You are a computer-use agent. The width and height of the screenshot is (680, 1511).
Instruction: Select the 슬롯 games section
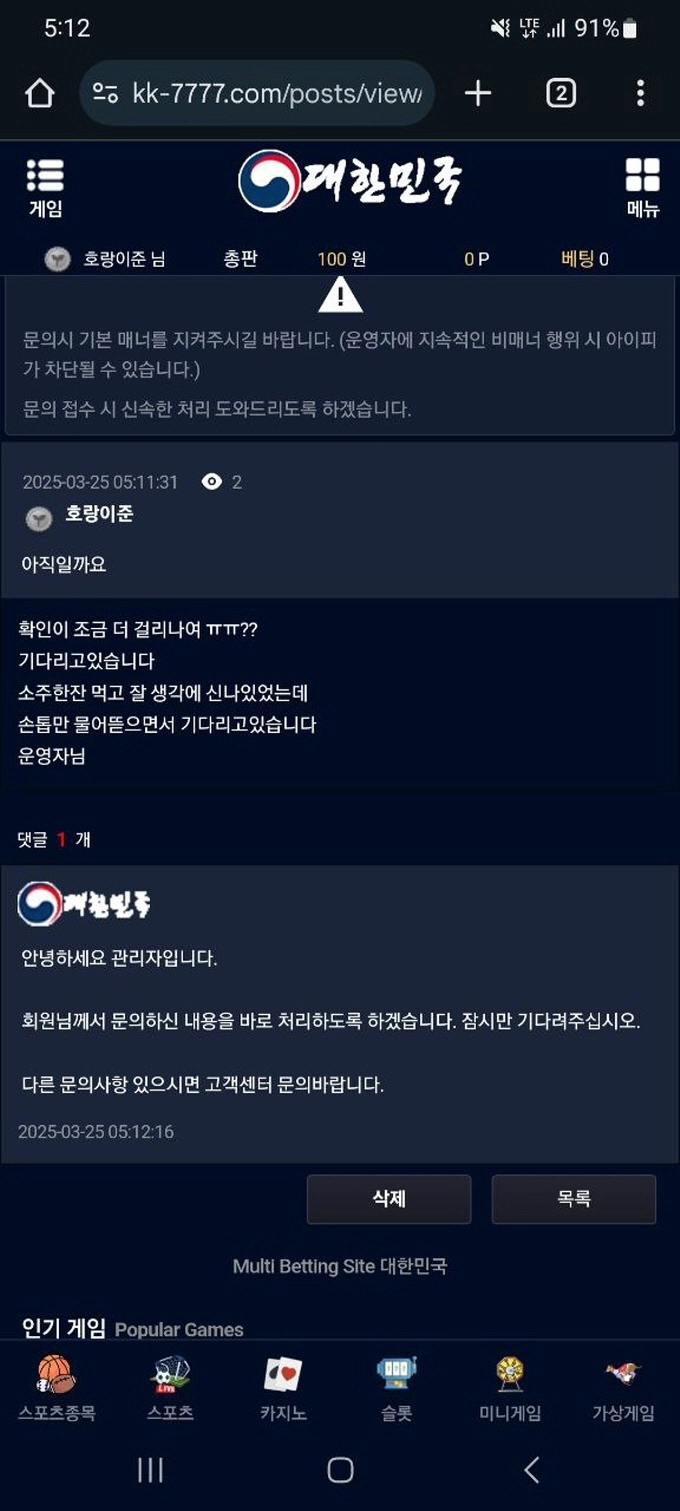point(396,1388)
